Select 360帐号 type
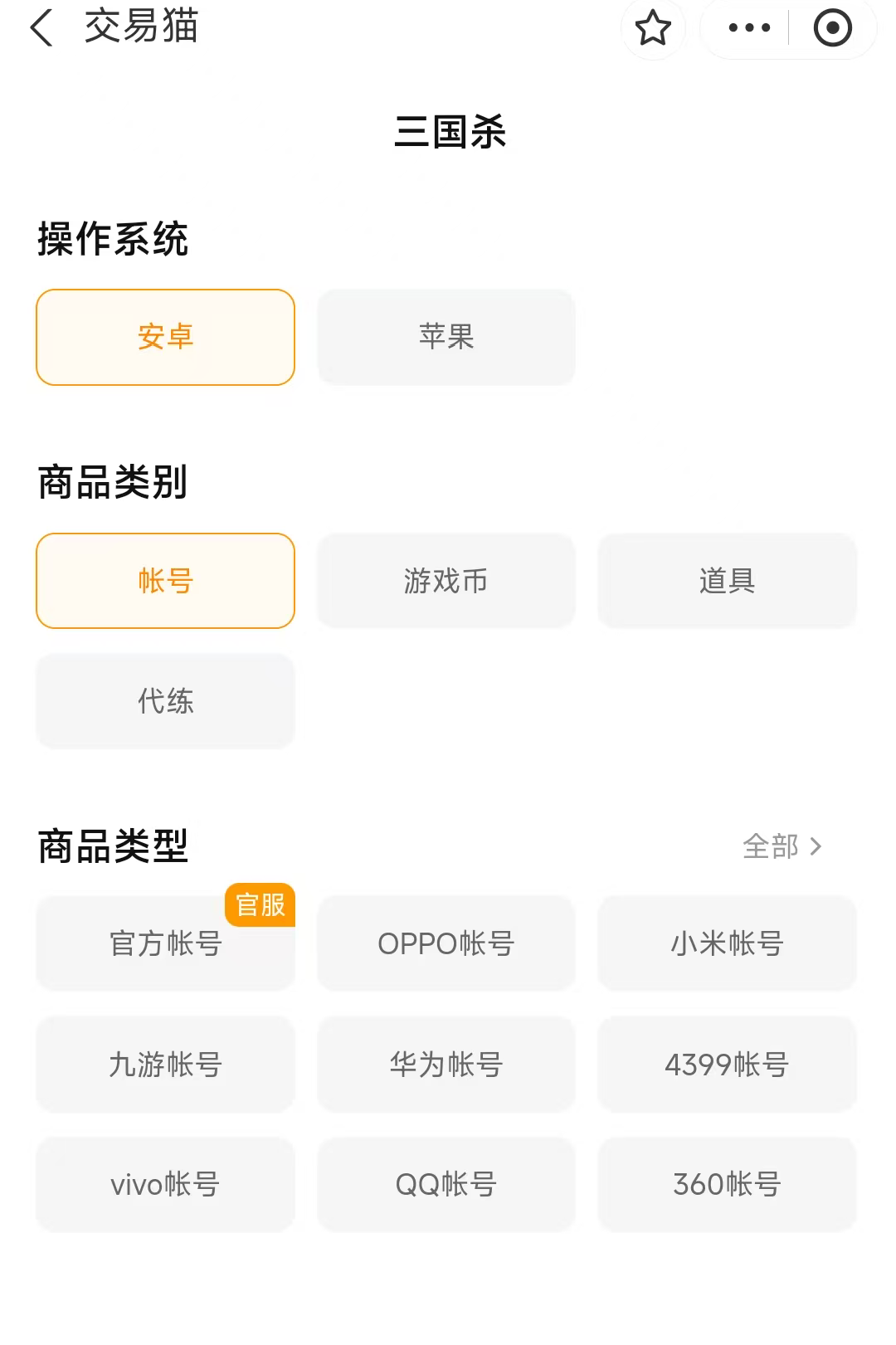The image size is (896, 1345). click(x=727, y=1184)
